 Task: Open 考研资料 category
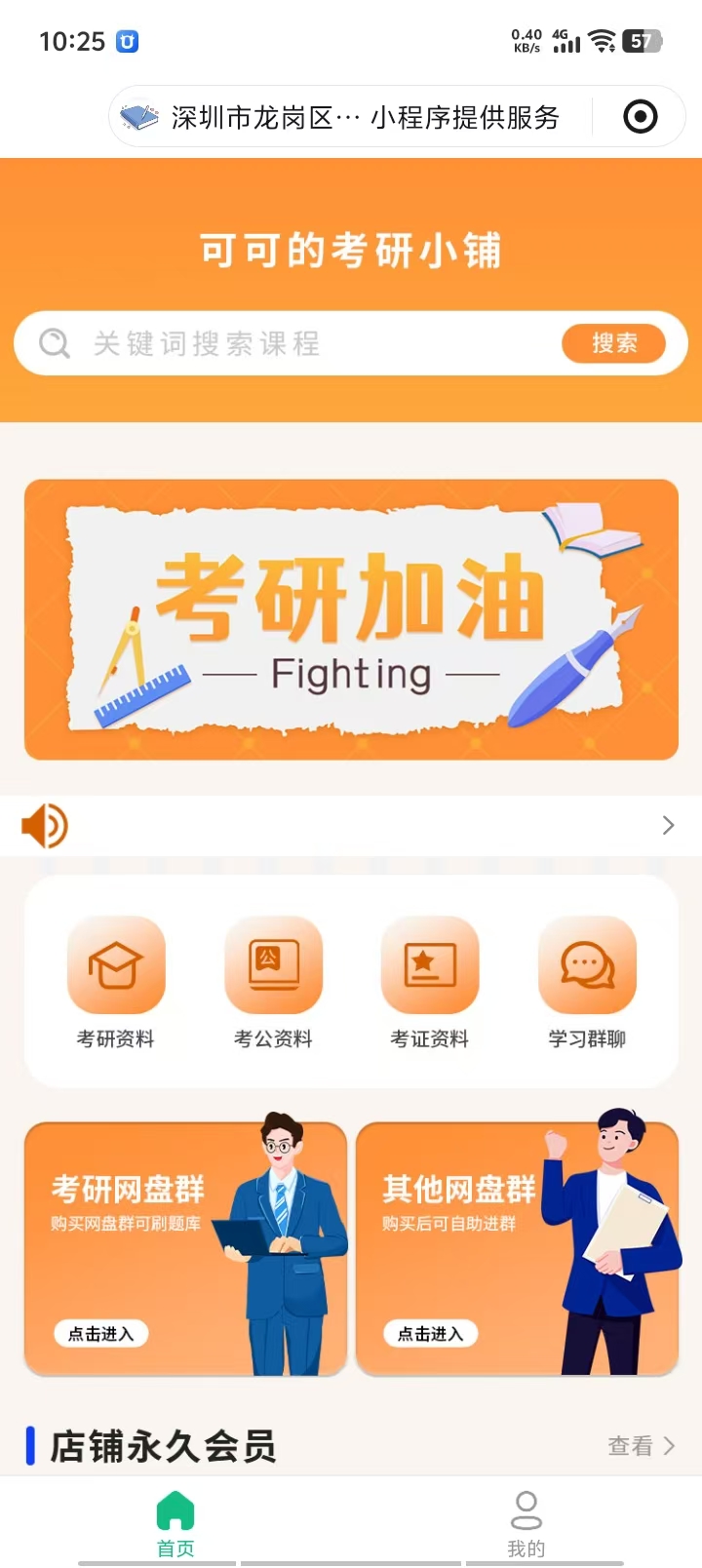[116, 980]
